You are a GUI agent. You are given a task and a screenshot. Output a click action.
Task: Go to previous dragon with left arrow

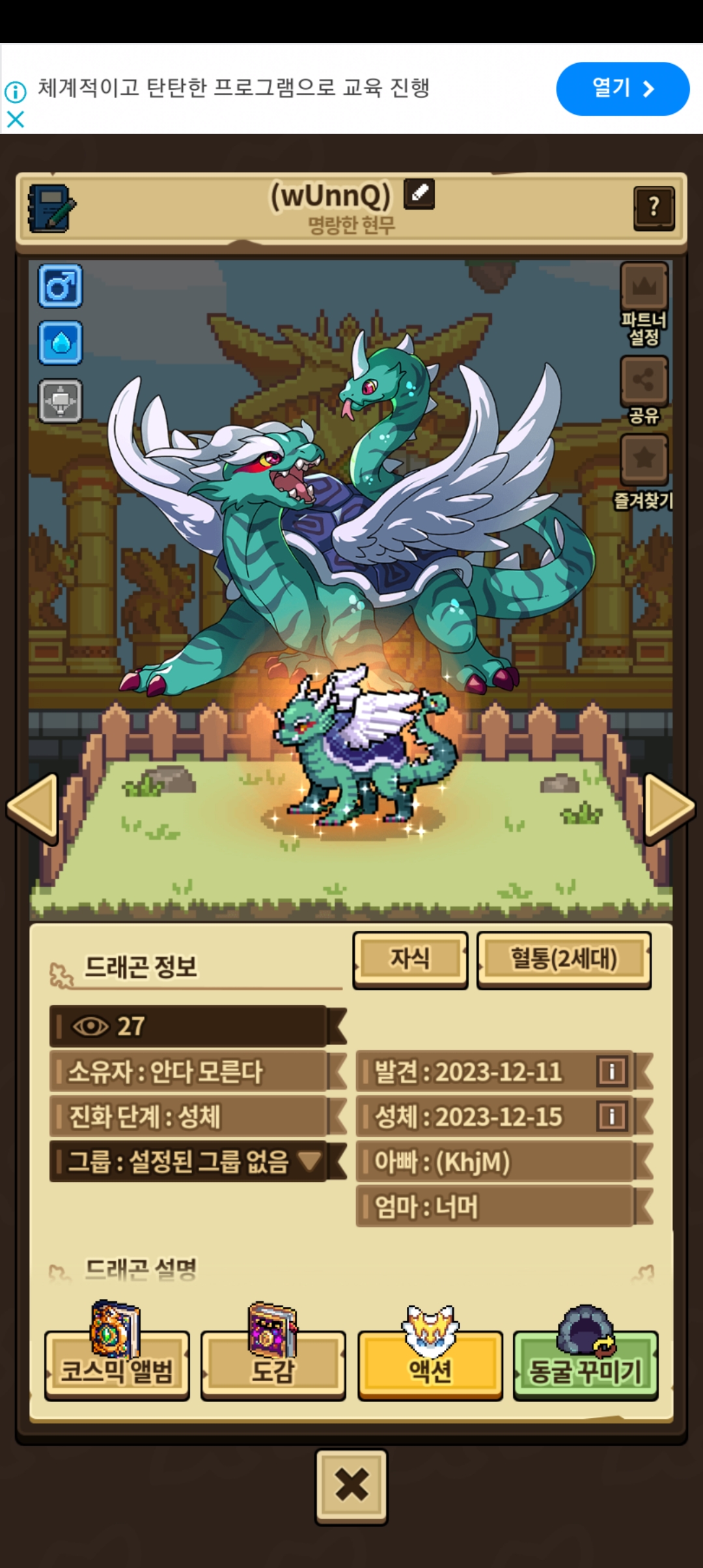point(33,807)
